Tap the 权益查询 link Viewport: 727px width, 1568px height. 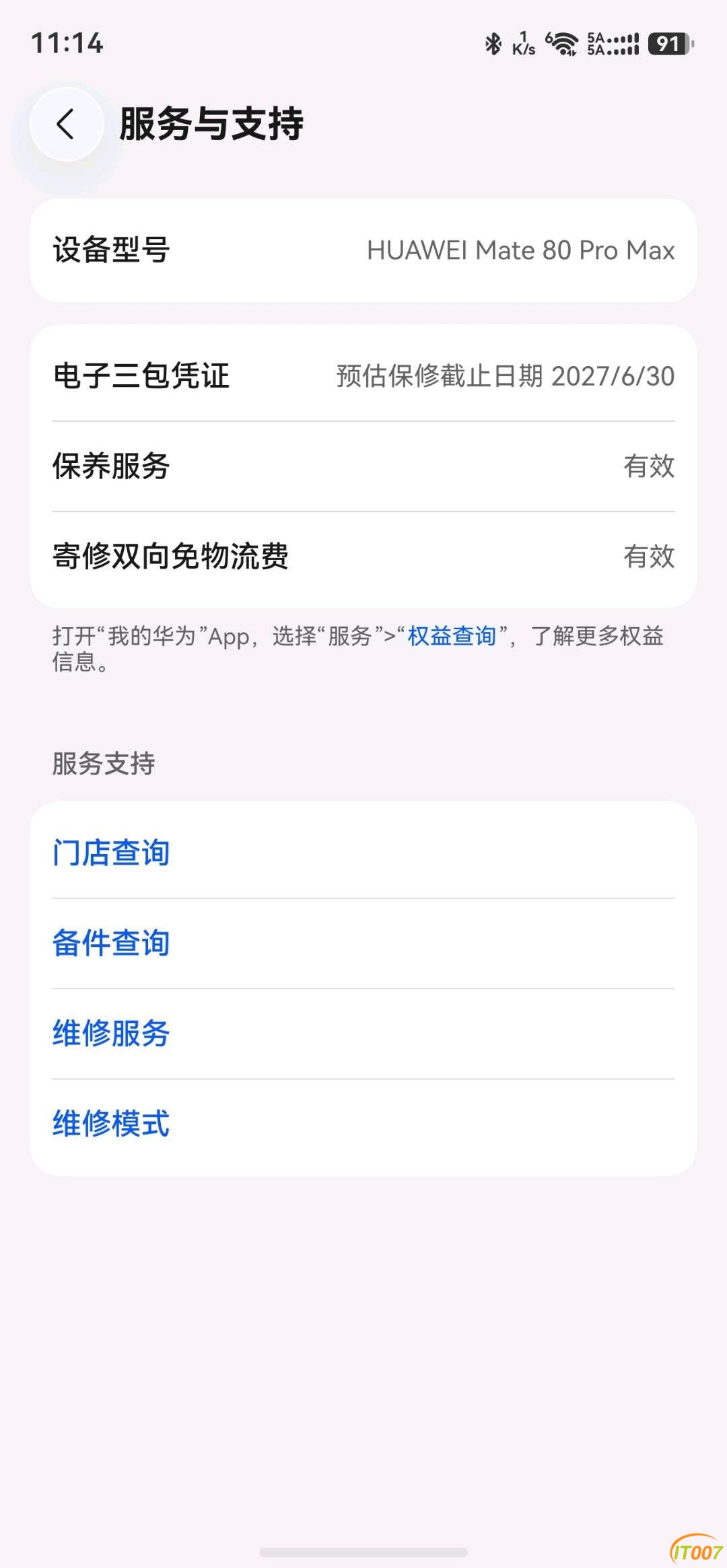452,636
